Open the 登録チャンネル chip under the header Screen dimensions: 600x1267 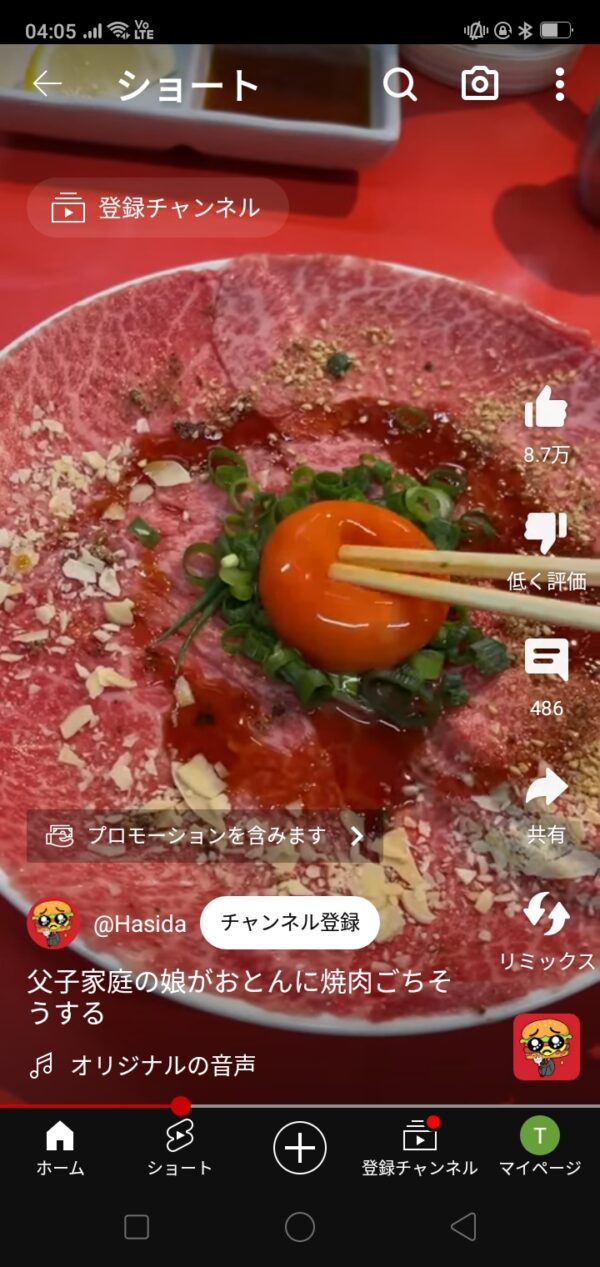pyautogui.click(x=158, y=208)
